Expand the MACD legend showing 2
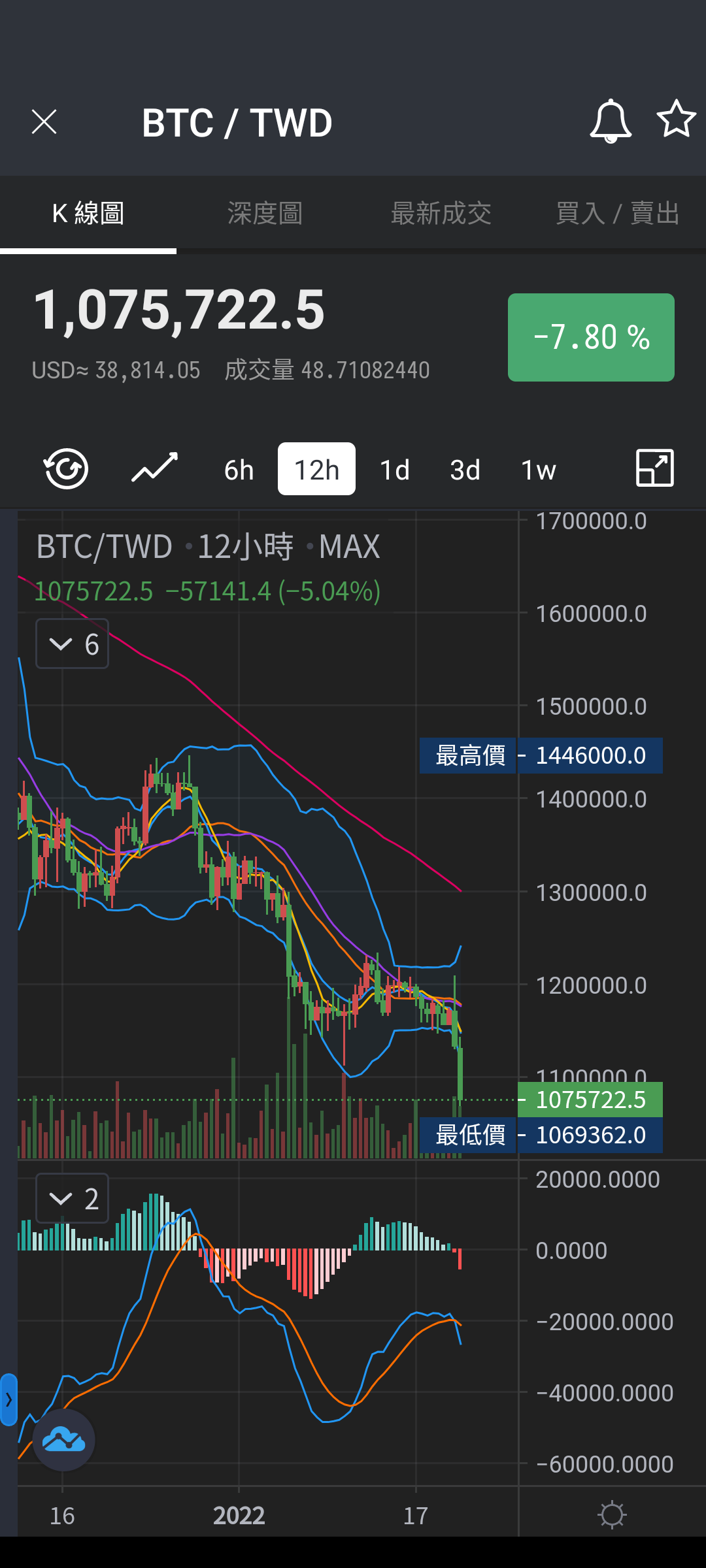 pyautogui.click(x=72, y=1198)
